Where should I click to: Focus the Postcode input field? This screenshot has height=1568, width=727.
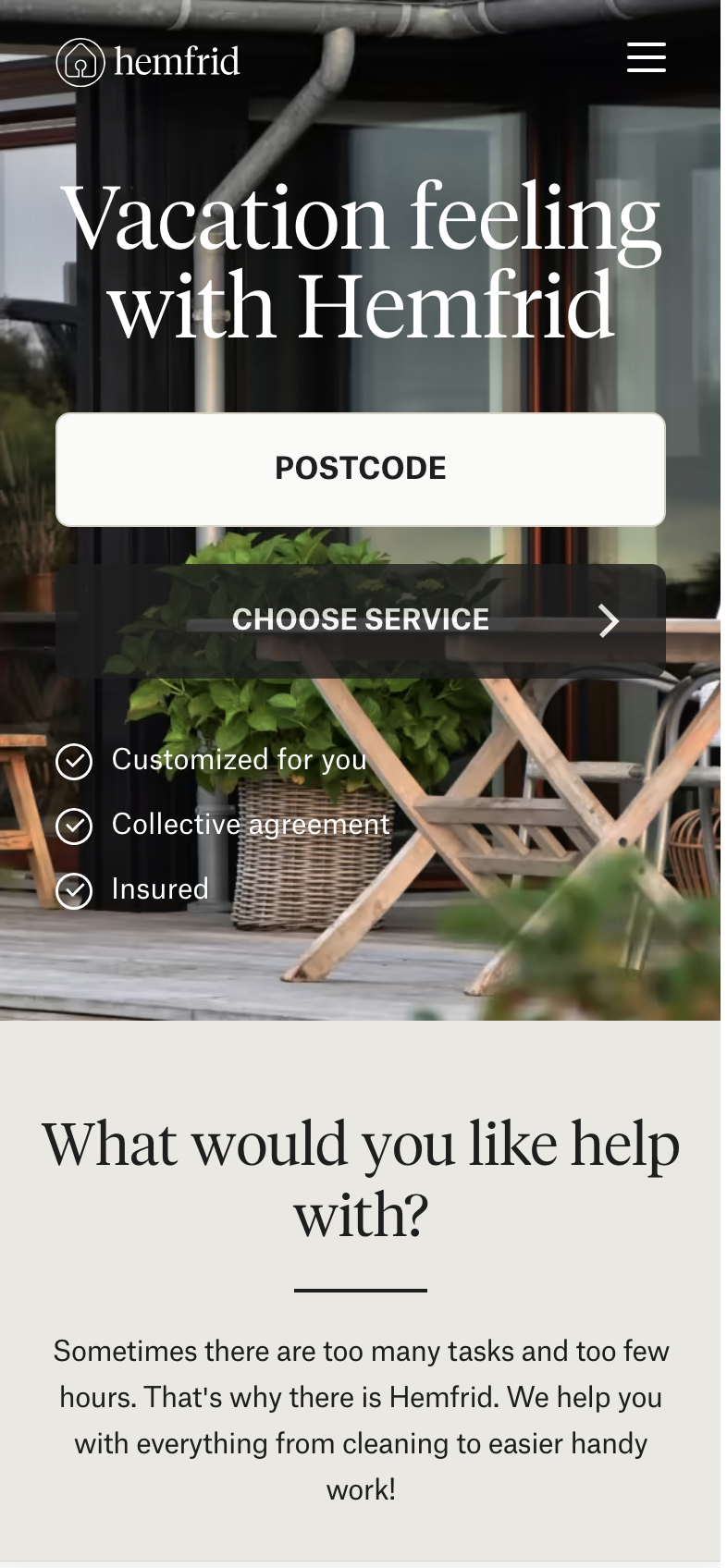click(x=361, y=470)
